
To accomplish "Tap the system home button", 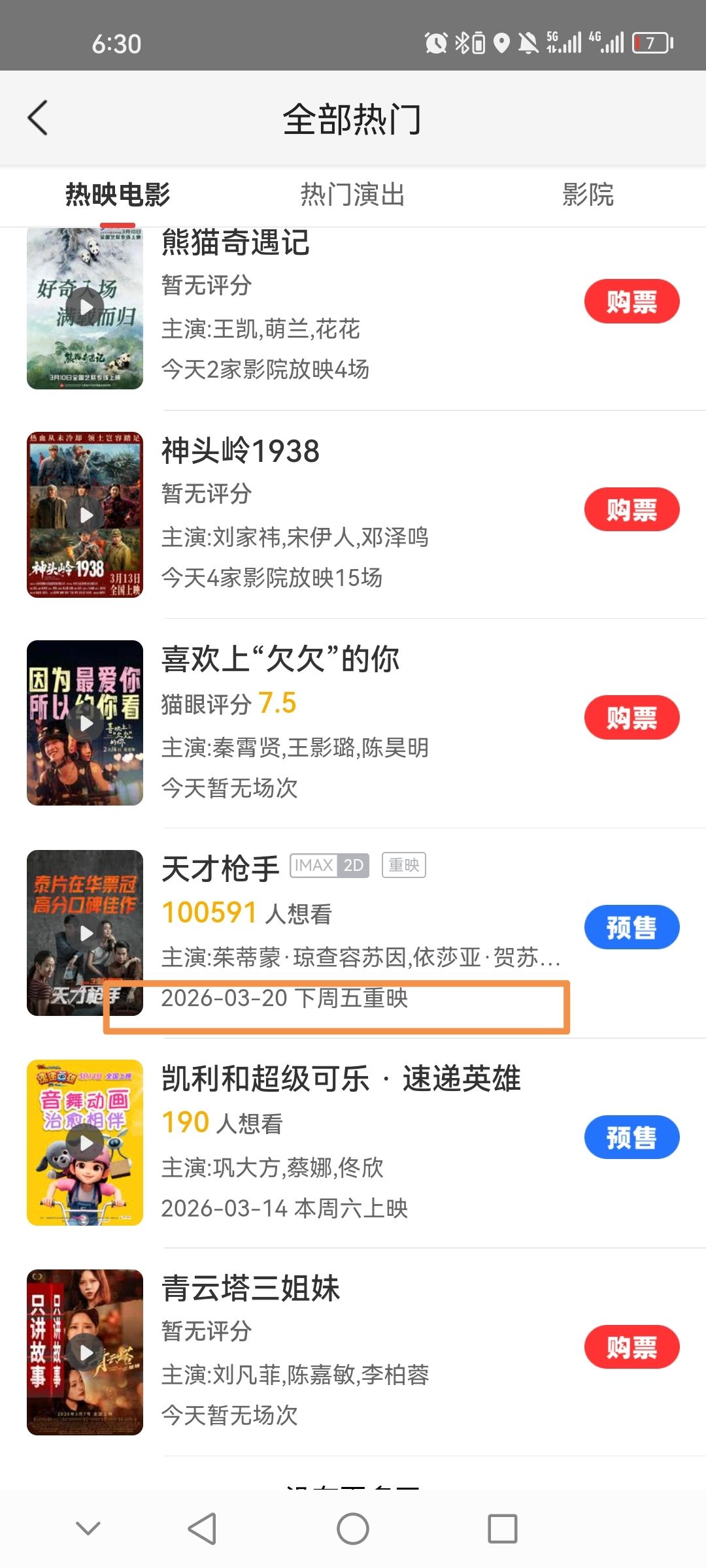I will [353, 1529].
